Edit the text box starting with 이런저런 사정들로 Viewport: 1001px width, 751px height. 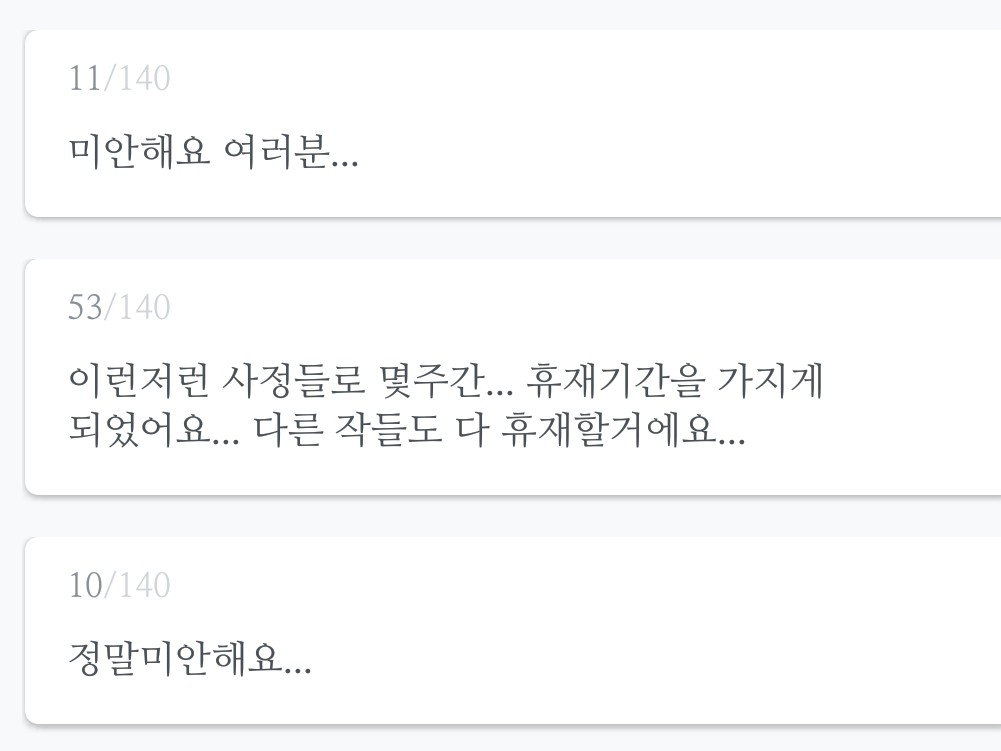(x=513, y=377)
